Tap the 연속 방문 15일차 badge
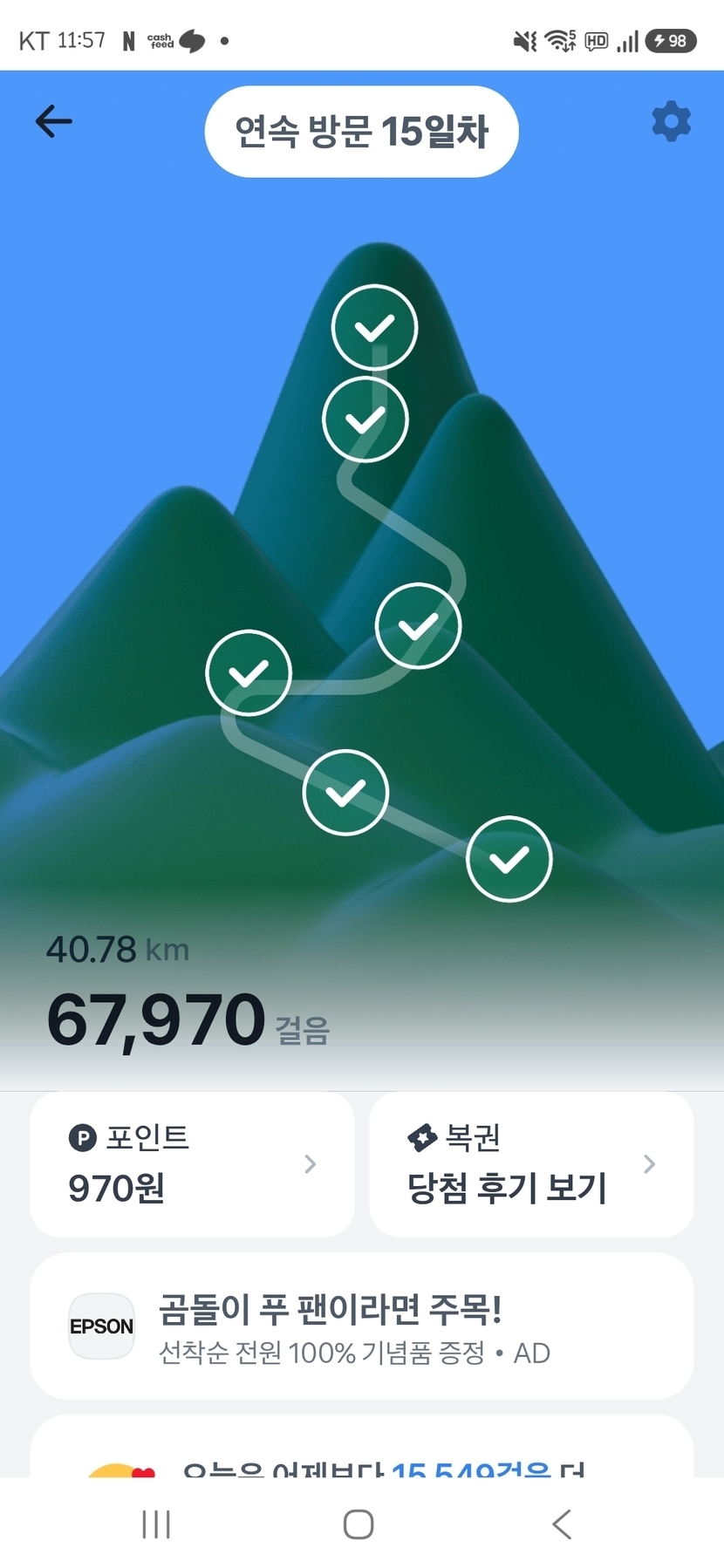724x1568 pixels. pyautogui.click(x=361, y=132)
